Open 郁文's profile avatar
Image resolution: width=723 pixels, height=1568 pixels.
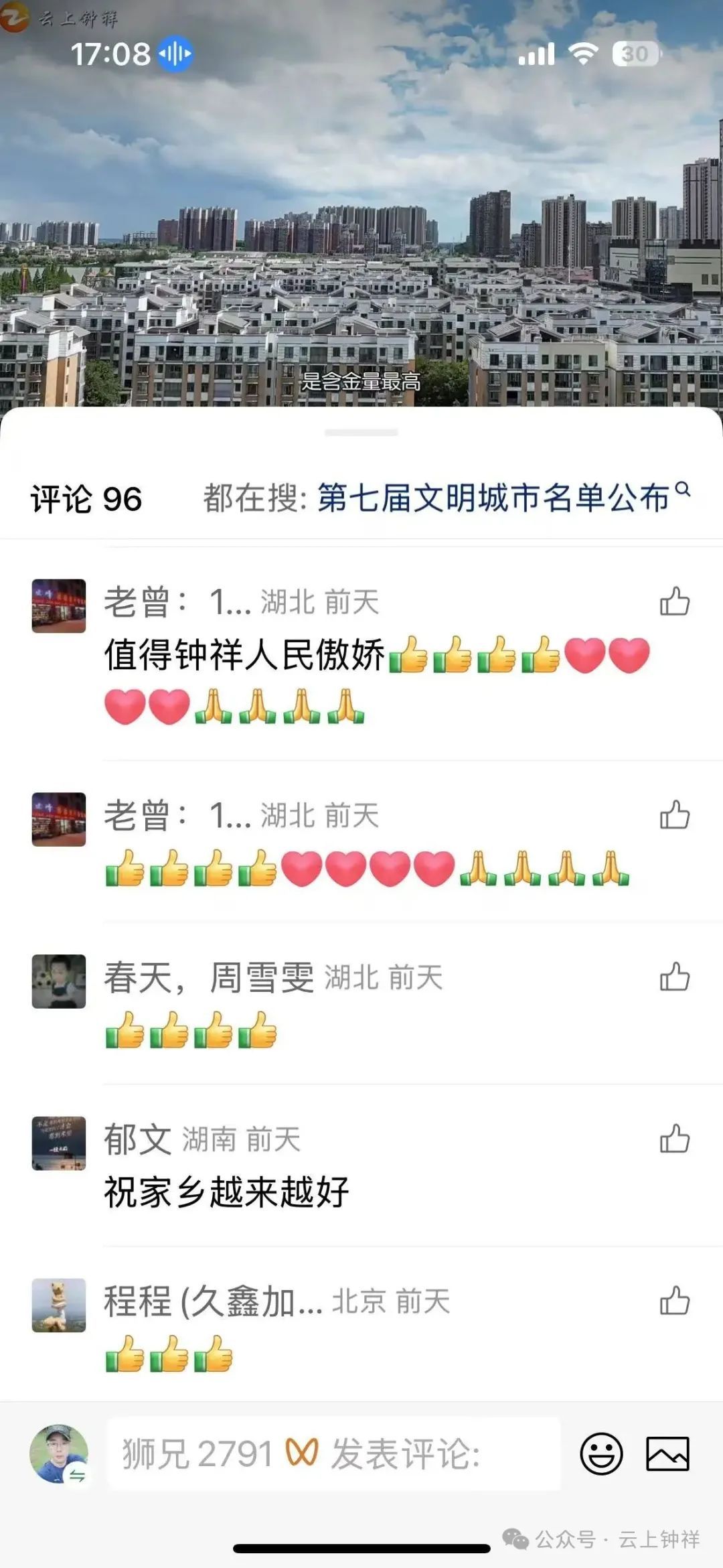(x=59, y=1143)
